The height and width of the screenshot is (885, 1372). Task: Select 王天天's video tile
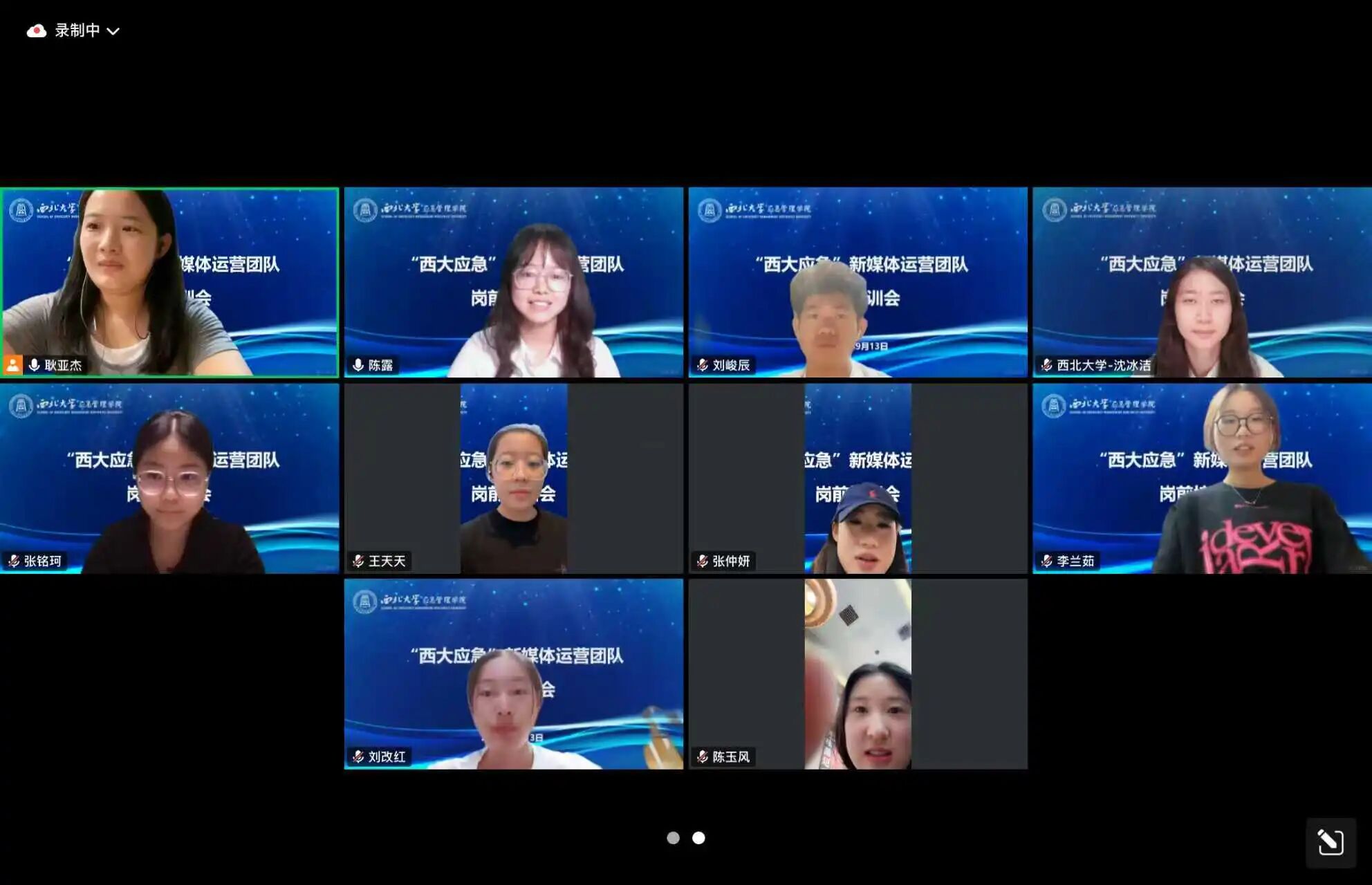[x=513, y=478]
